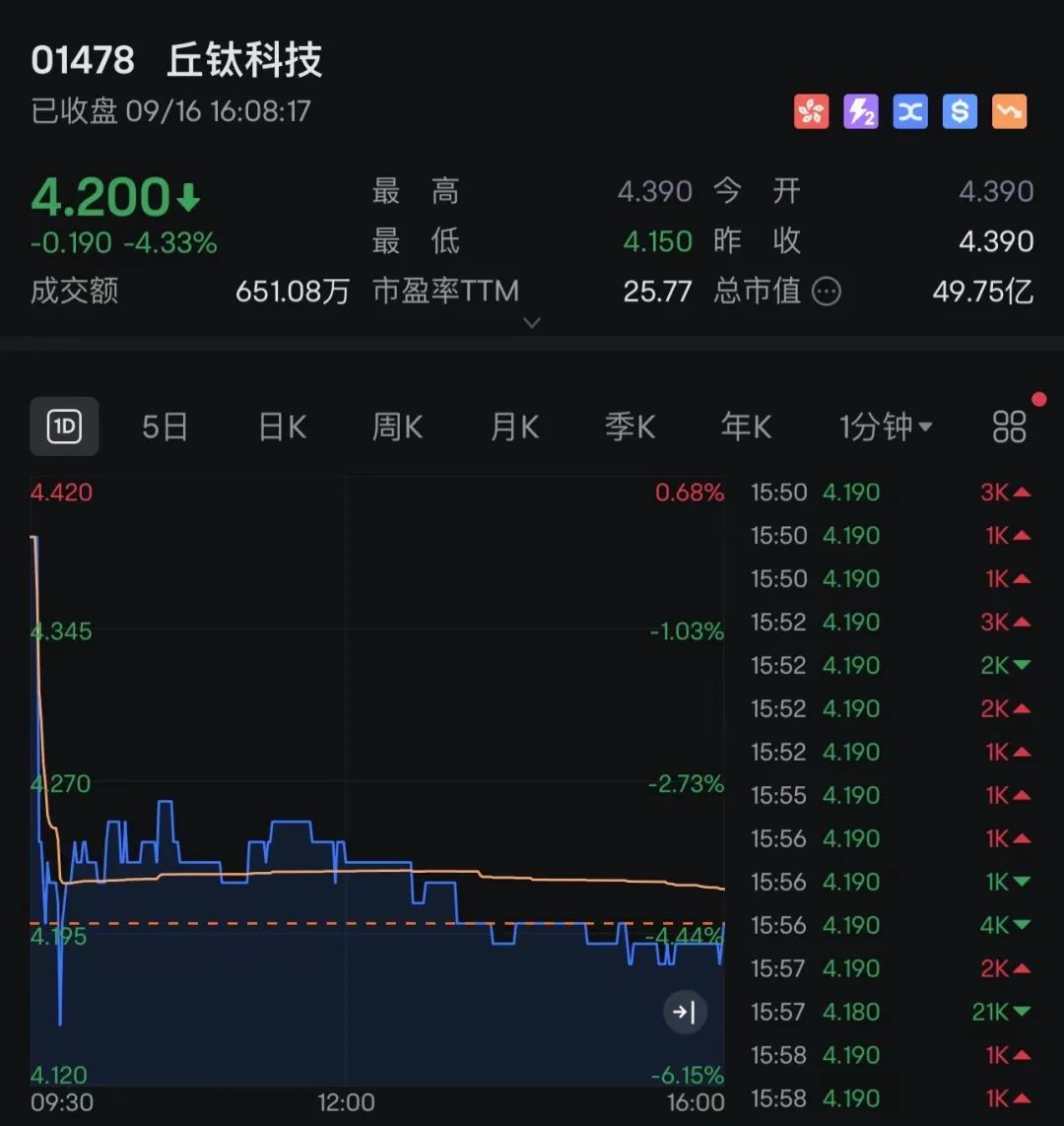1064x1126 pixels.
Task: Open the 月K monthly chart tab
Action: [514, 427]
